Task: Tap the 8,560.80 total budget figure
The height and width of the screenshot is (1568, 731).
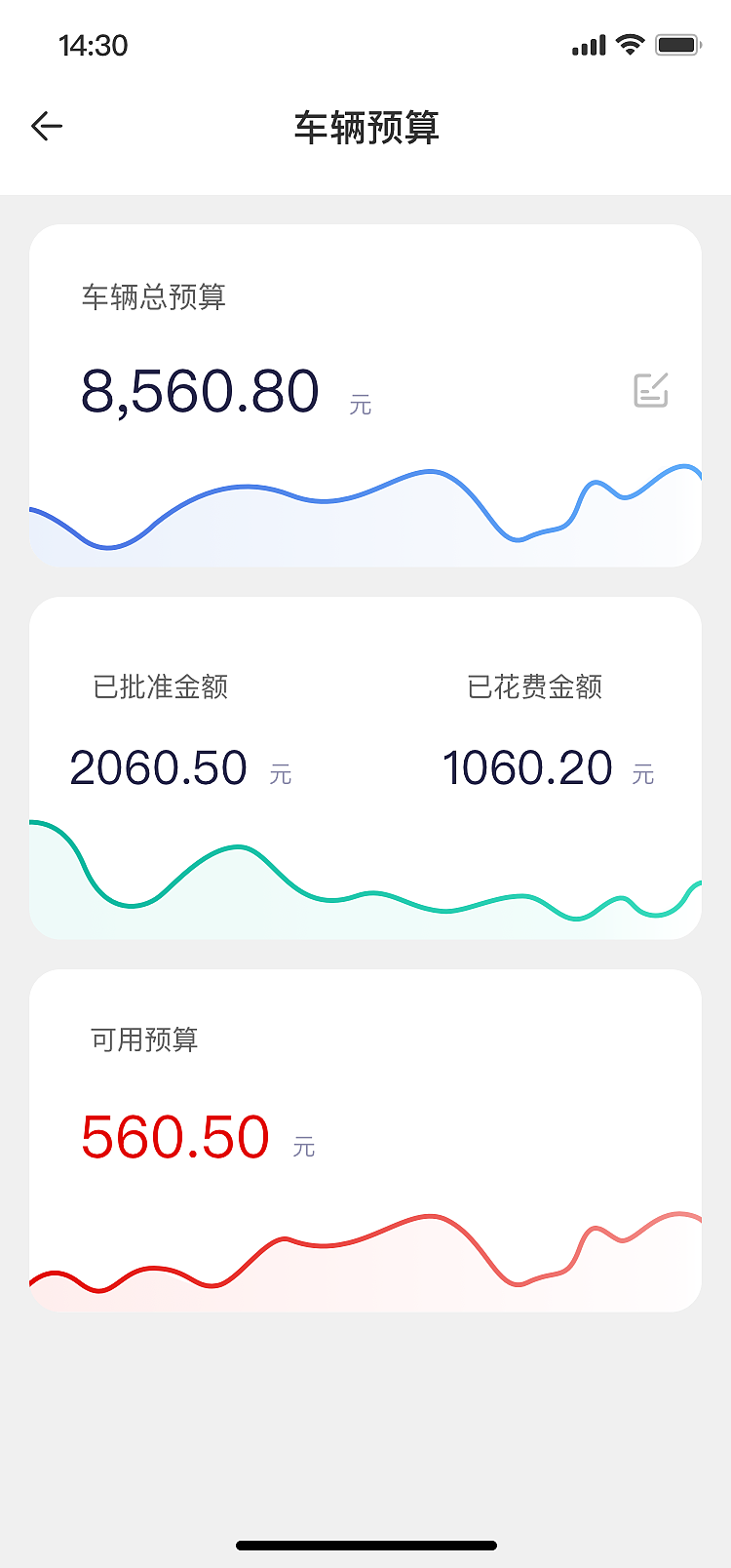Action: 200,390
